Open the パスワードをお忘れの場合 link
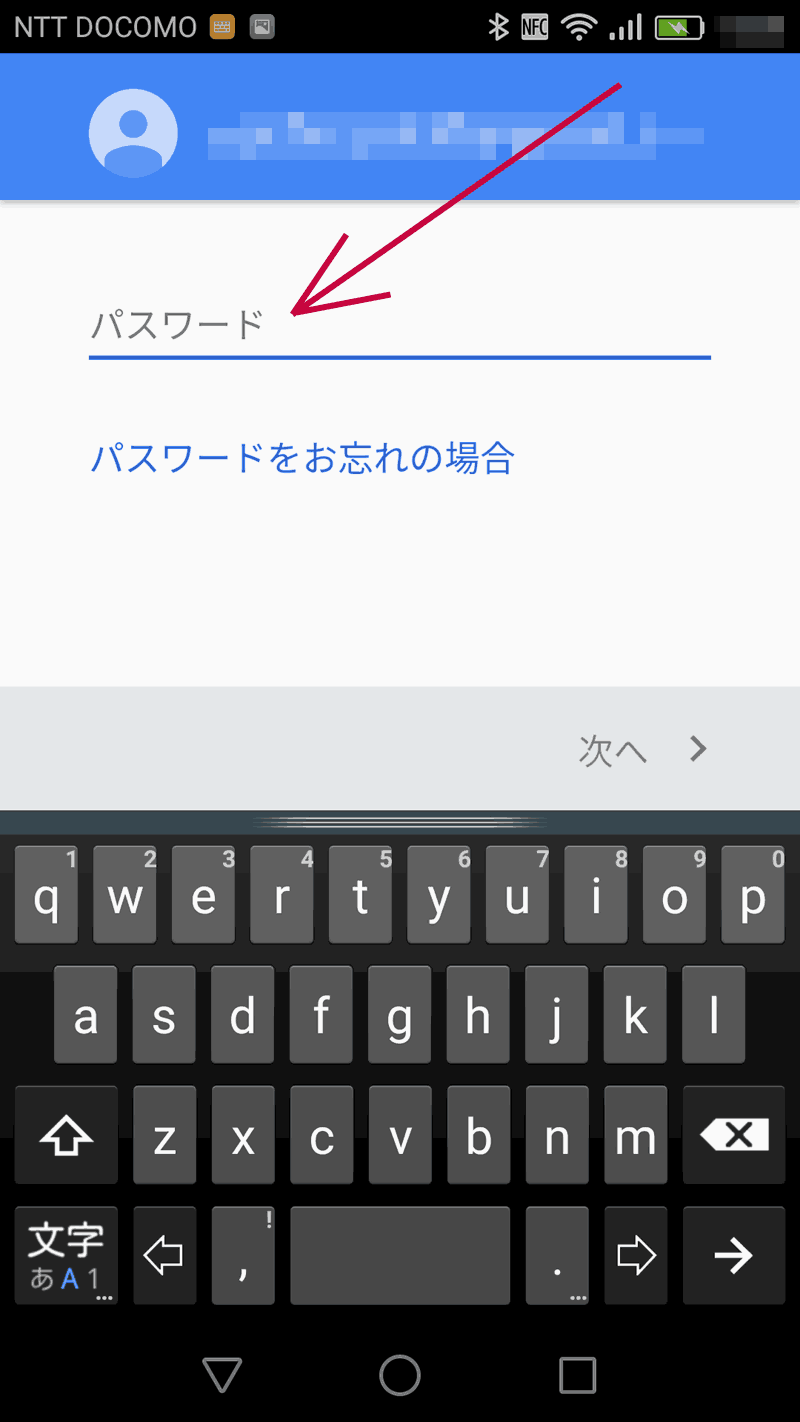This screenshot has height=1422, width=800. pyautogui.click(x=302, y=459)
